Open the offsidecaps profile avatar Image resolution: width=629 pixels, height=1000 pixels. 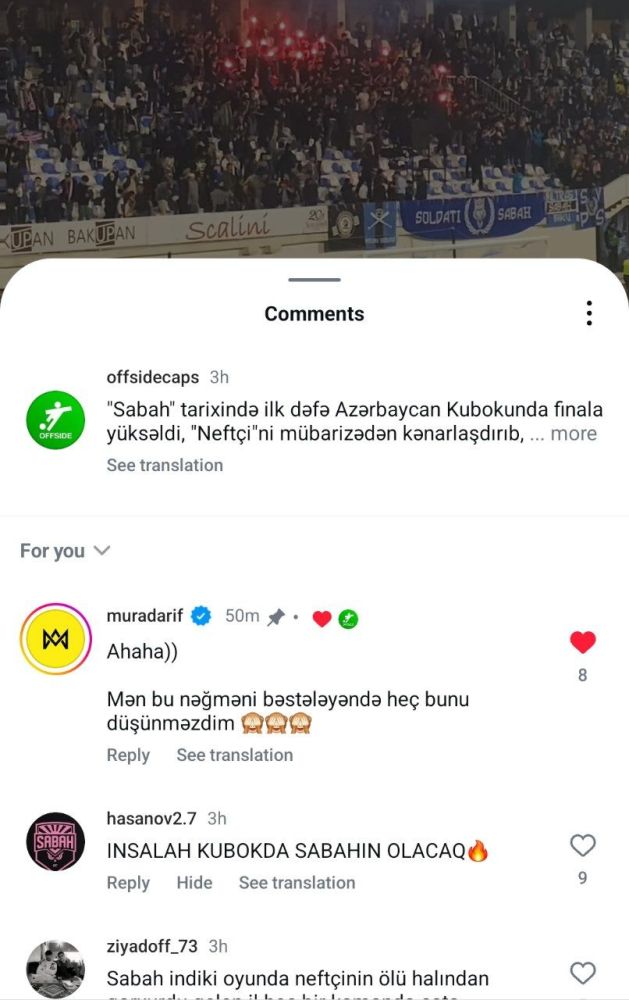point(55,420)
